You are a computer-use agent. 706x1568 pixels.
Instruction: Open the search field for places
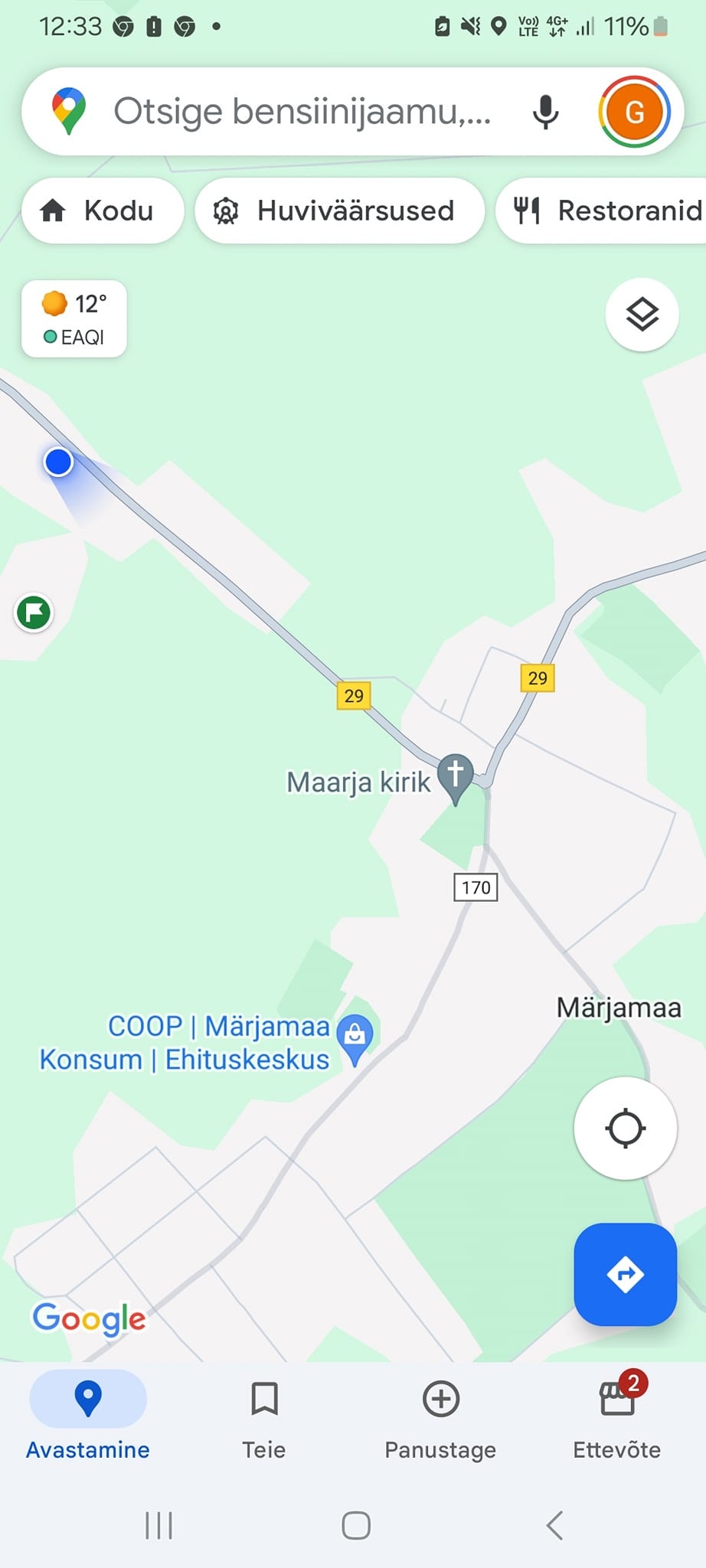point(302,112)
